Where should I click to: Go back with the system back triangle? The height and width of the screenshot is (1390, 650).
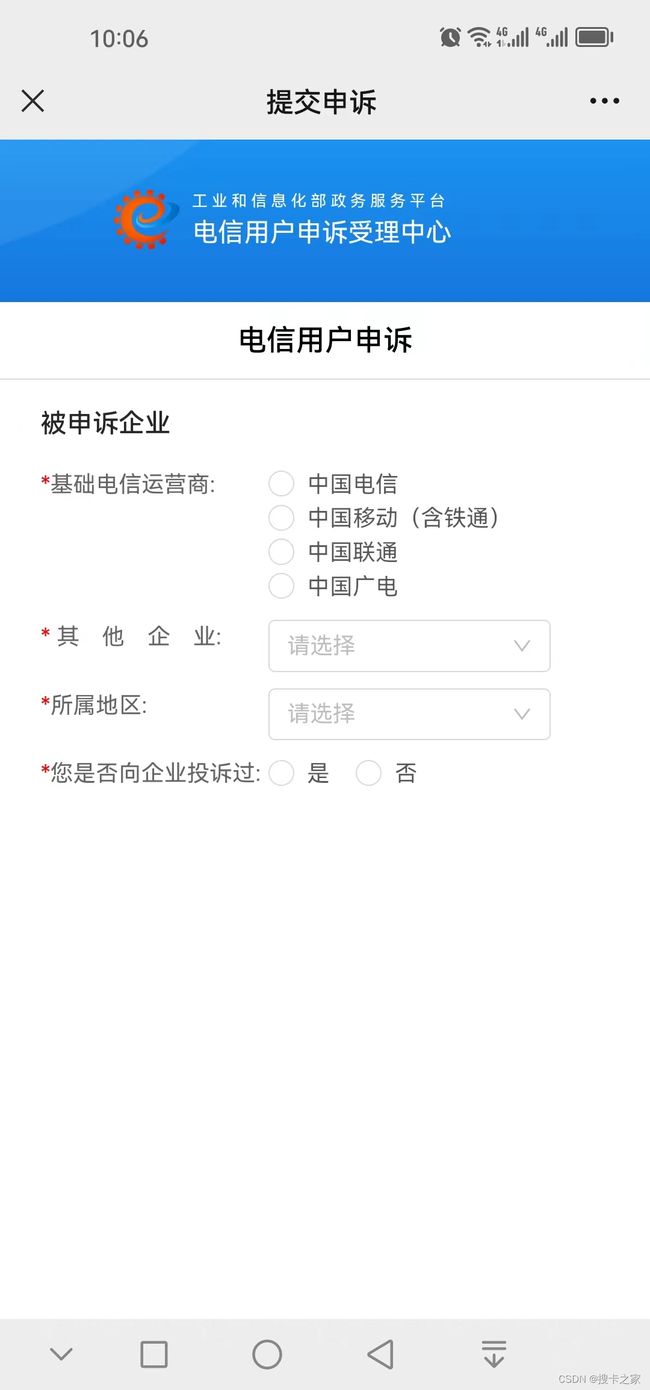click(x=380, y=1354)
